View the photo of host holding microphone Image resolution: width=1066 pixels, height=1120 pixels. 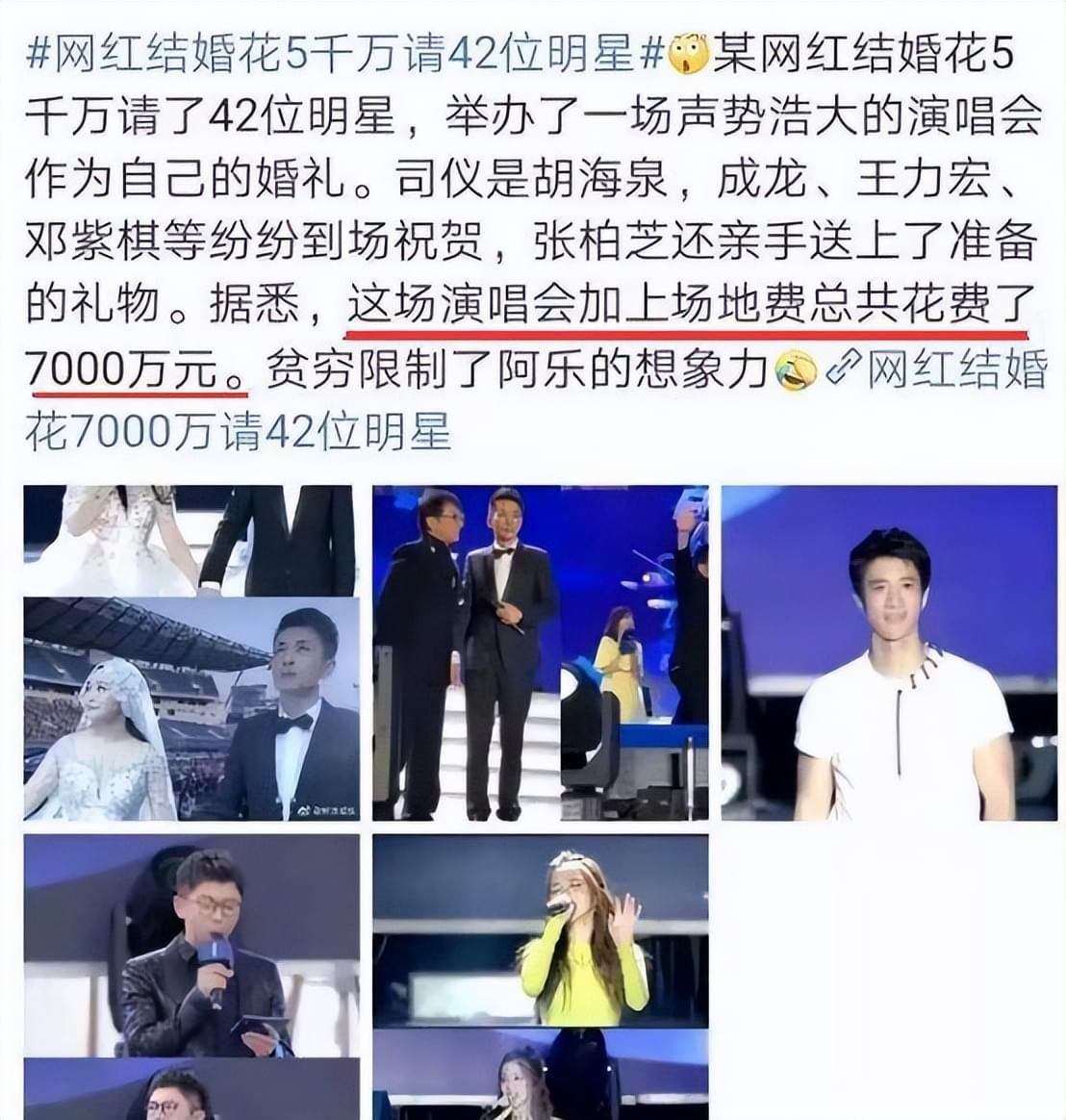click(x=191, y=943)
